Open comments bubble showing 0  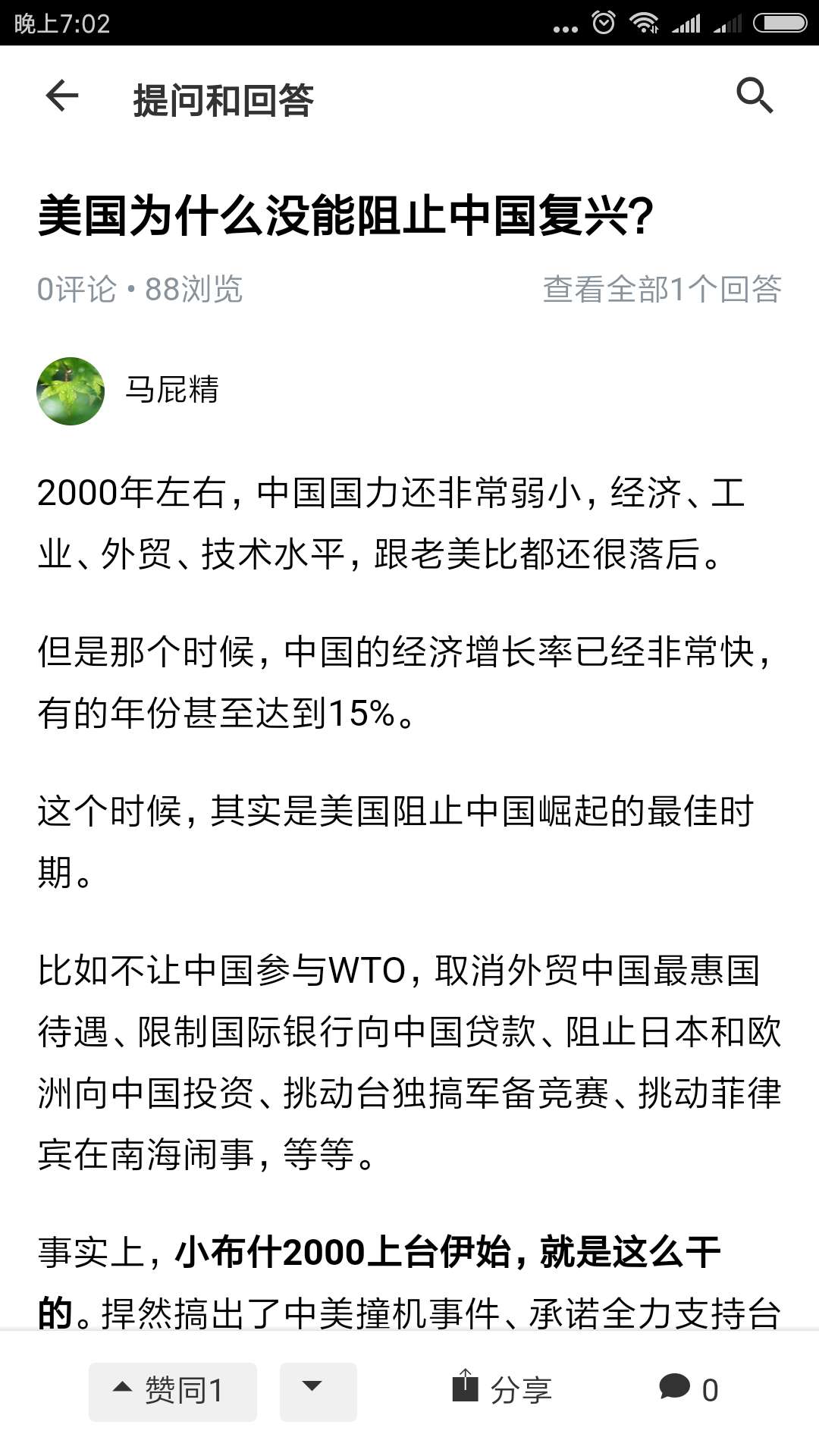pyautogui.click(x=689, y=1389)
